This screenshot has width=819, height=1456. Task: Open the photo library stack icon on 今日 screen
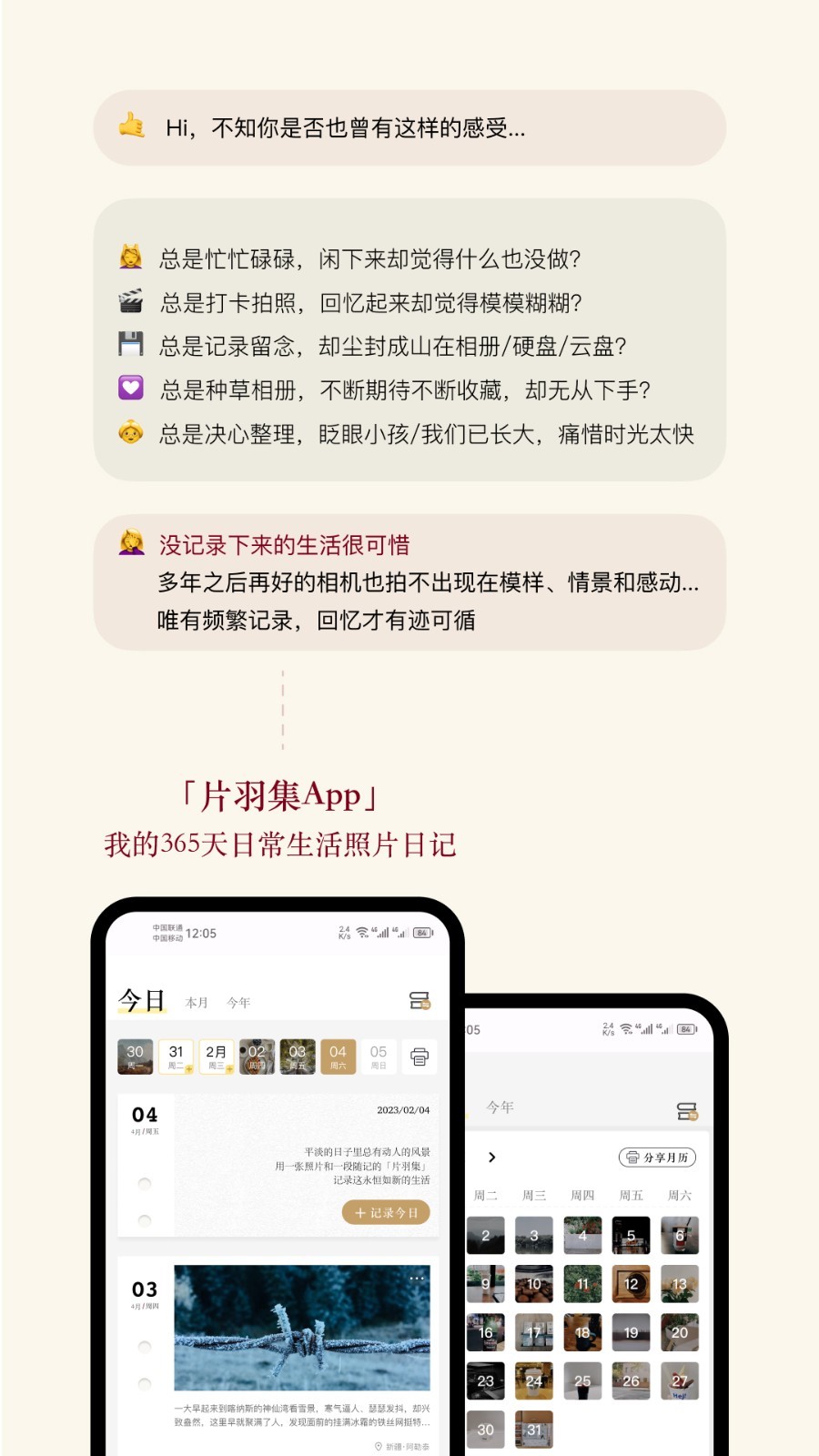point(420,1001)
